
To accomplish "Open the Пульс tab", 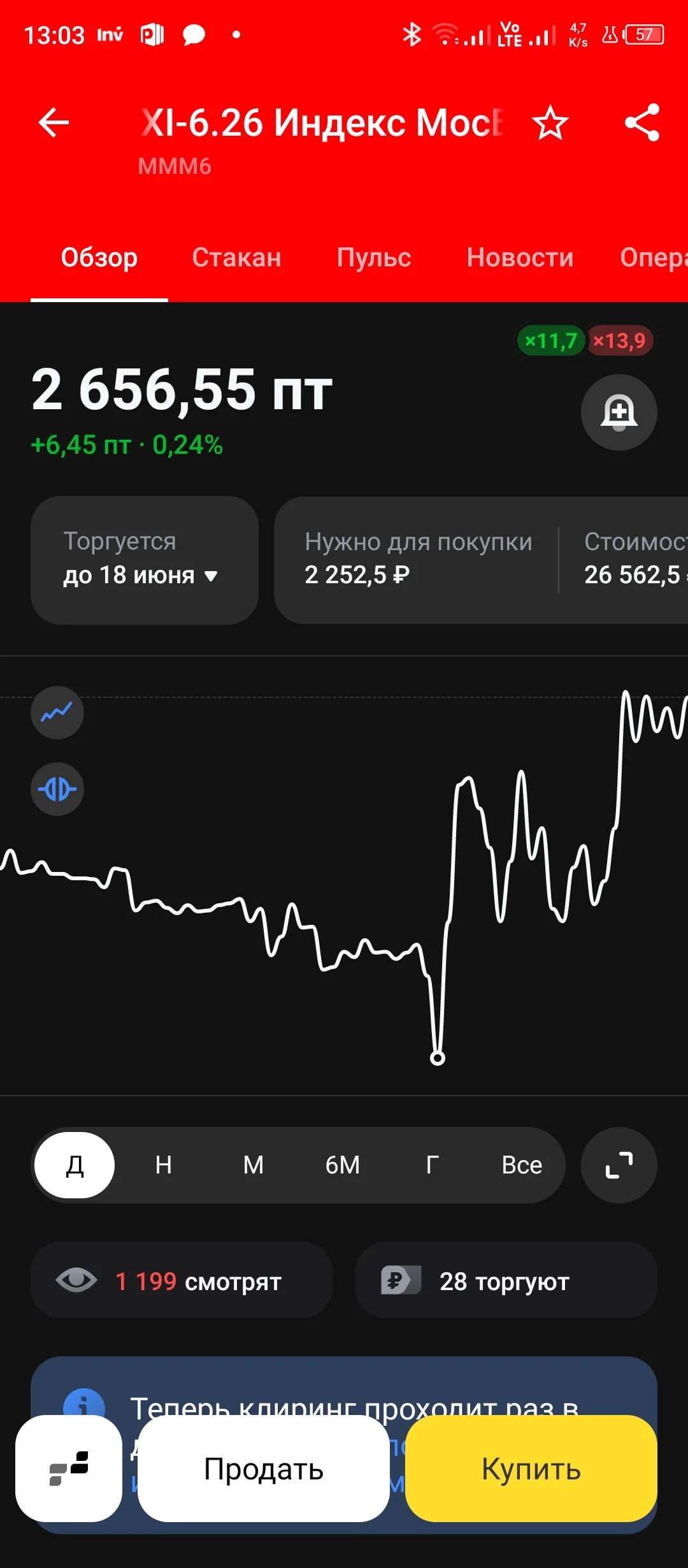I will (x=374, y=258).
